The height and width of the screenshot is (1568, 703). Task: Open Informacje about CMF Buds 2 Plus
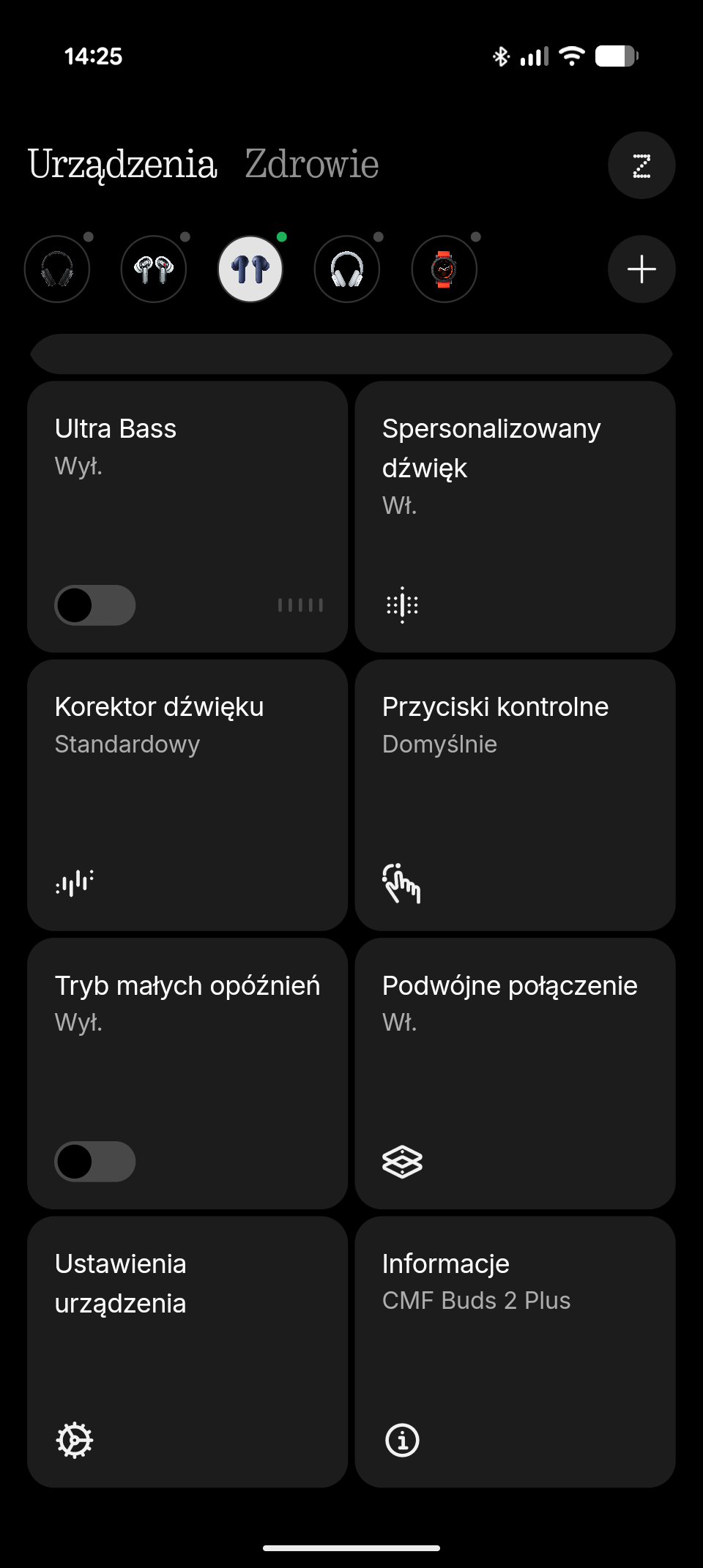515,1351
